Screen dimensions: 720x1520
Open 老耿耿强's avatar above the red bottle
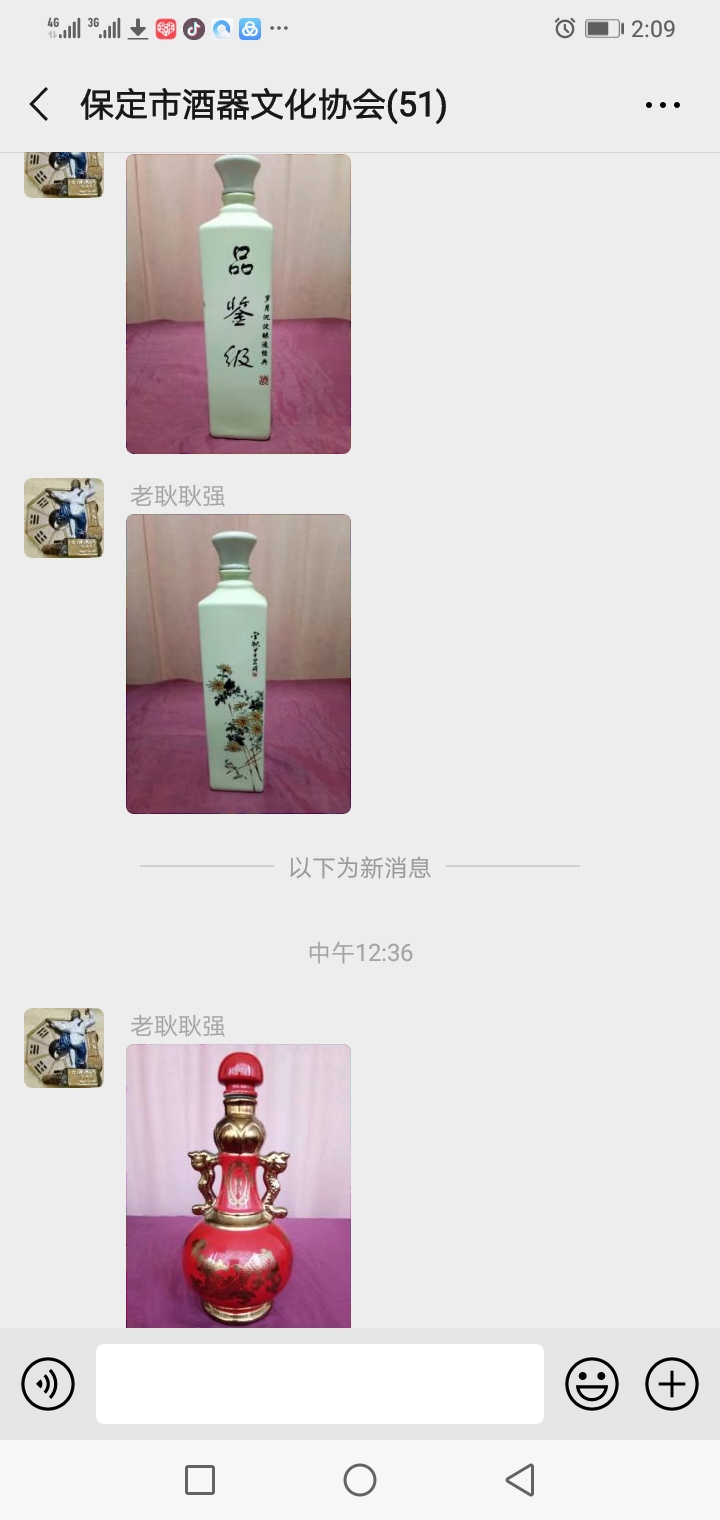[64, 1048]
